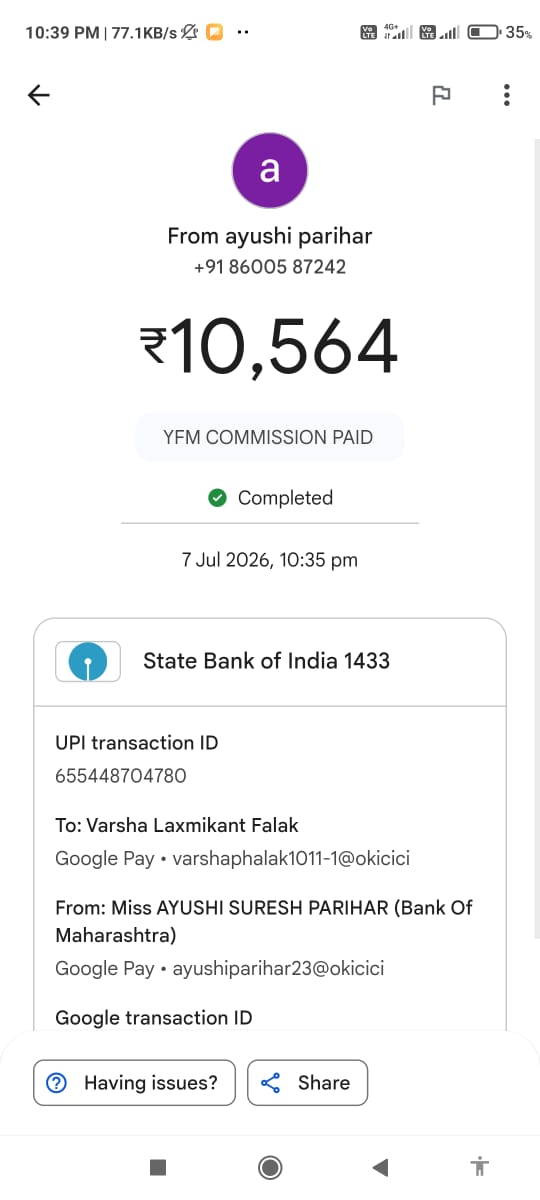Go back using the top arrow
The height and width of the screenshot is (1200, 540).
pos(38,95)
